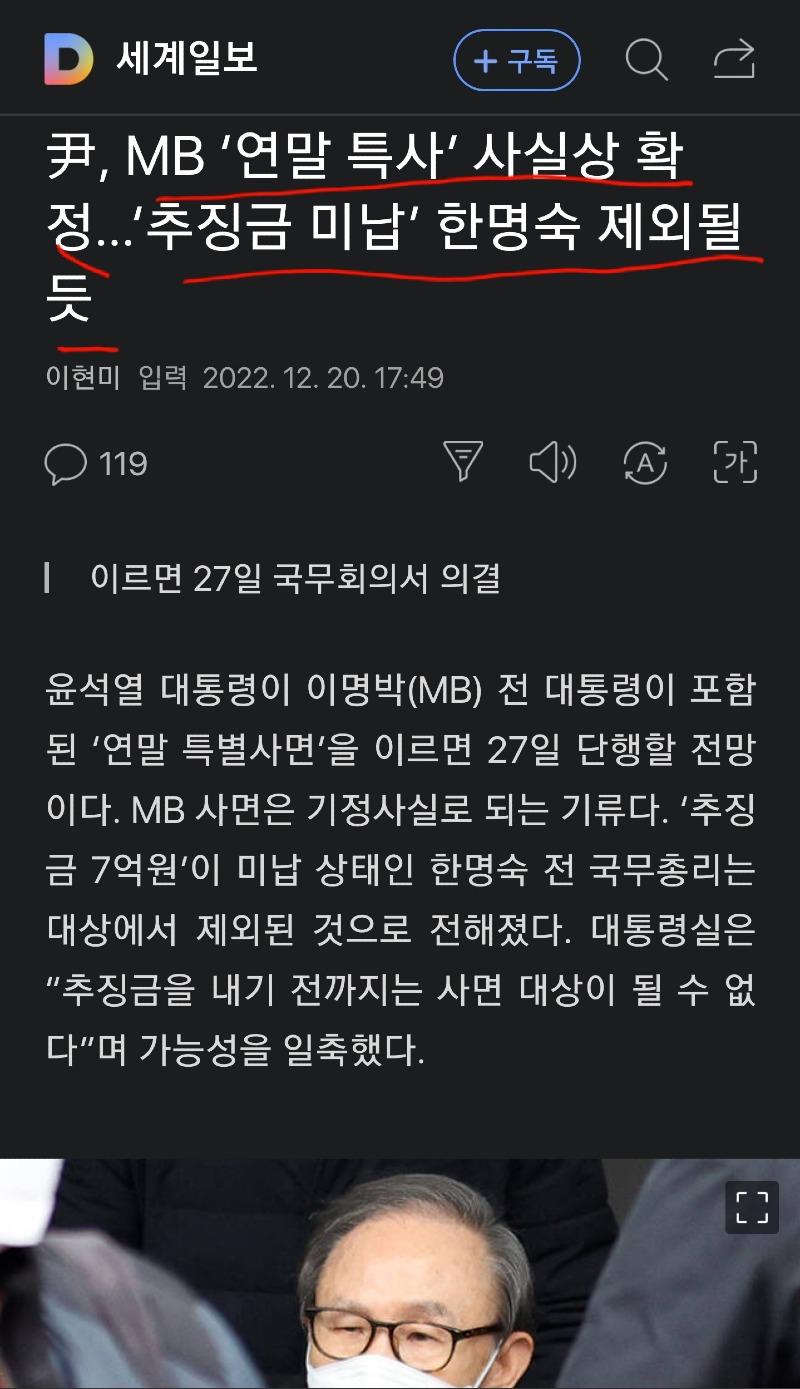Open the article summary icon
Screen dimensions: 800x1389
pos(463,462)
